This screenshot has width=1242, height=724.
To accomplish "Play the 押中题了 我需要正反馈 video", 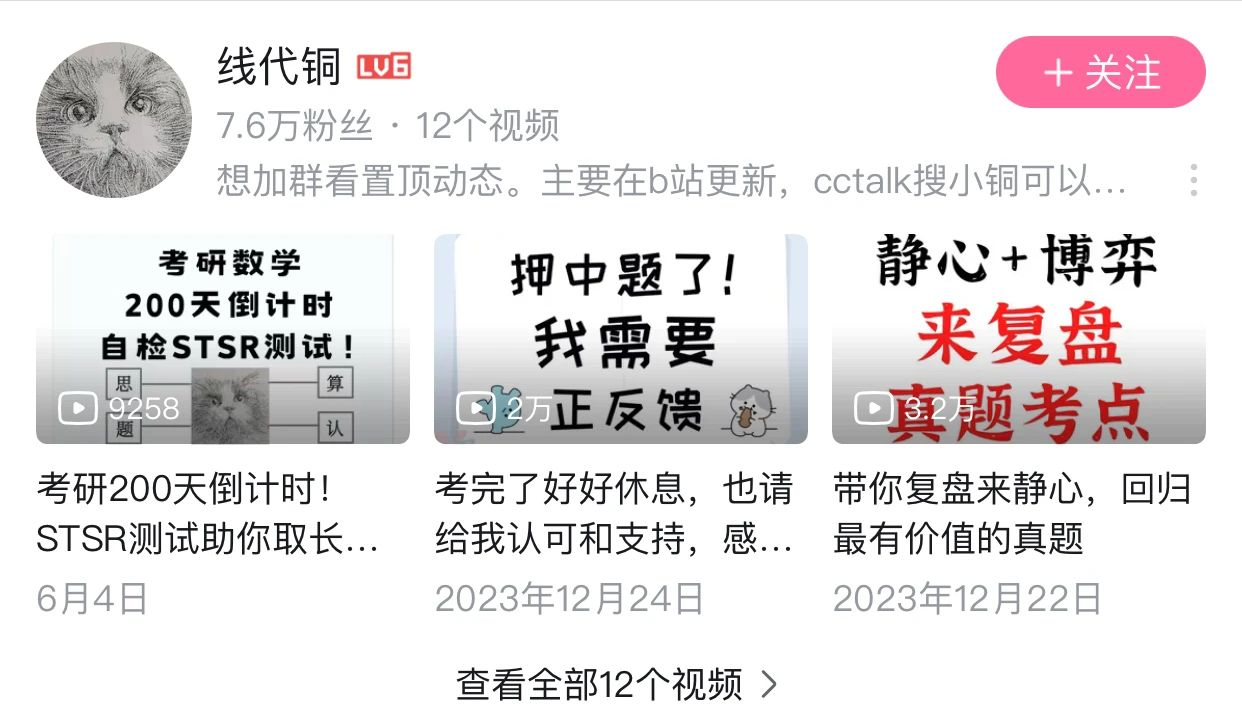I will click(620, 339).
